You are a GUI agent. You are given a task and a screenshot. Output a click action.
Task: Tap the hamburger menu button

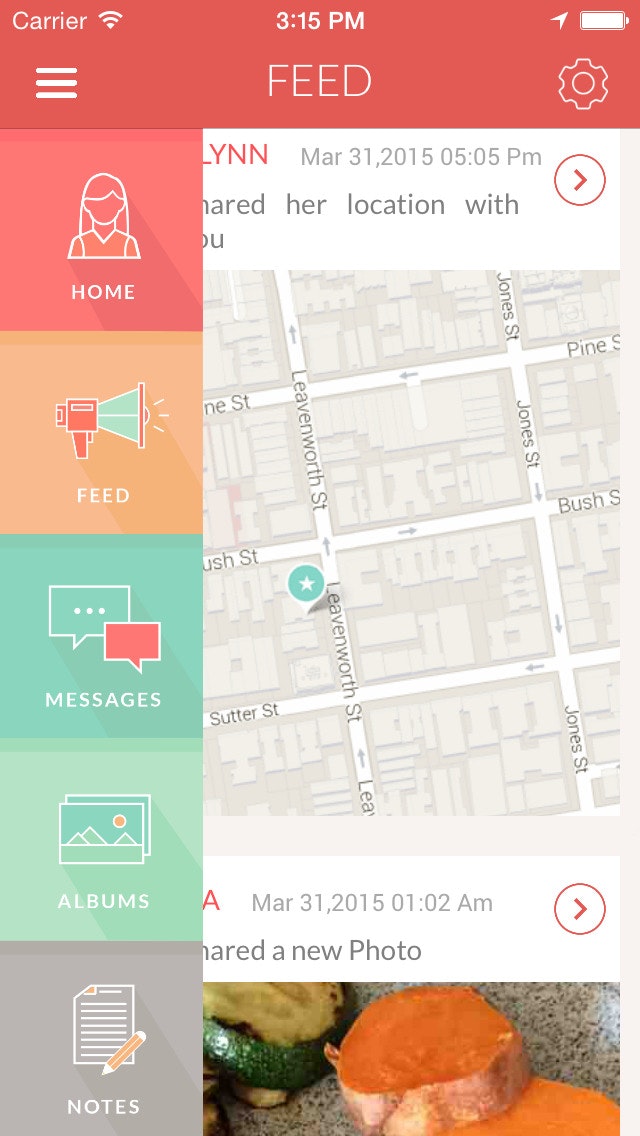click(x=57, y=83)
